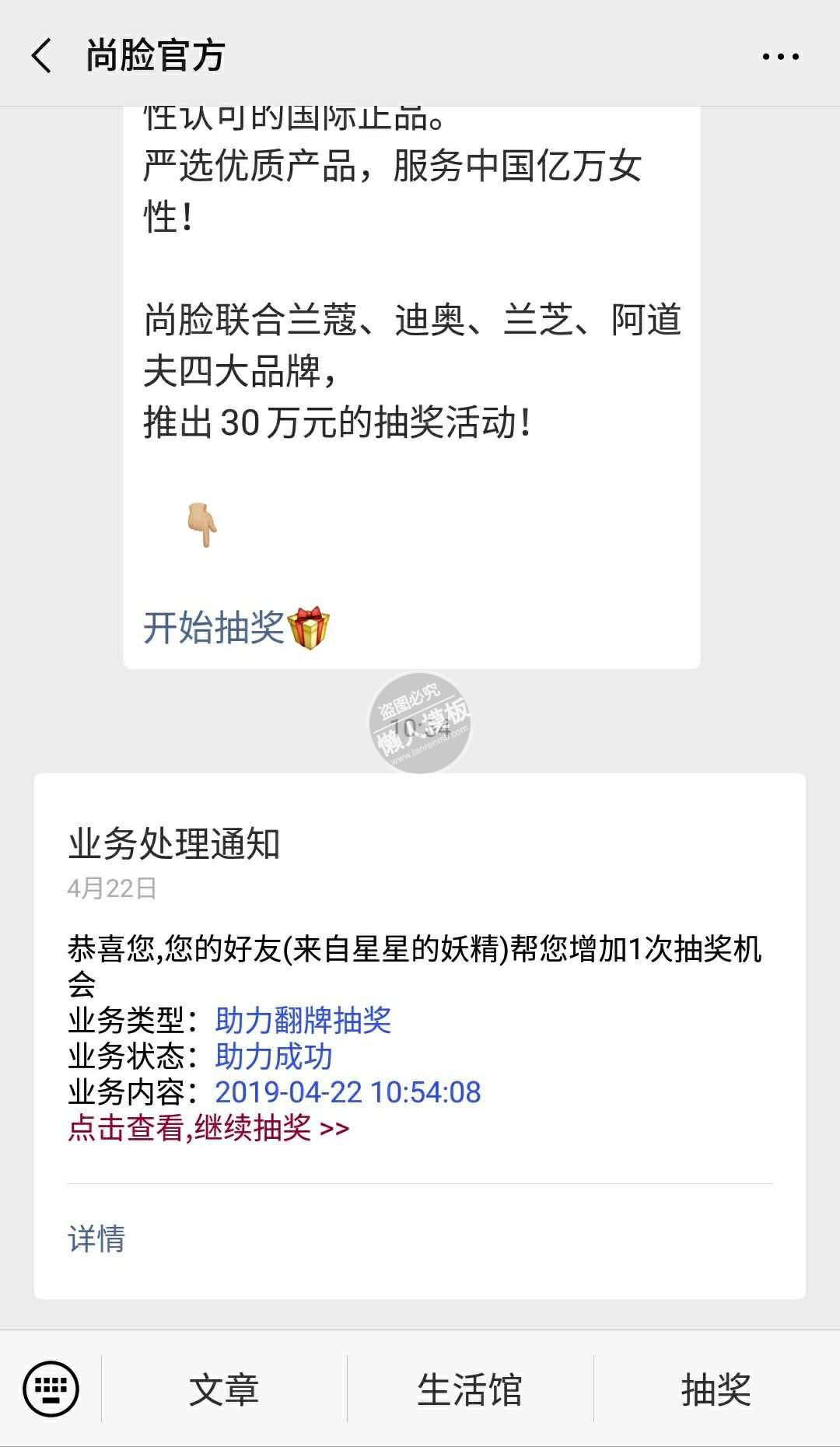Open 点击查看,继续抽奖 link
This screenshot has width=840, height=1447.
point(208,1128)
